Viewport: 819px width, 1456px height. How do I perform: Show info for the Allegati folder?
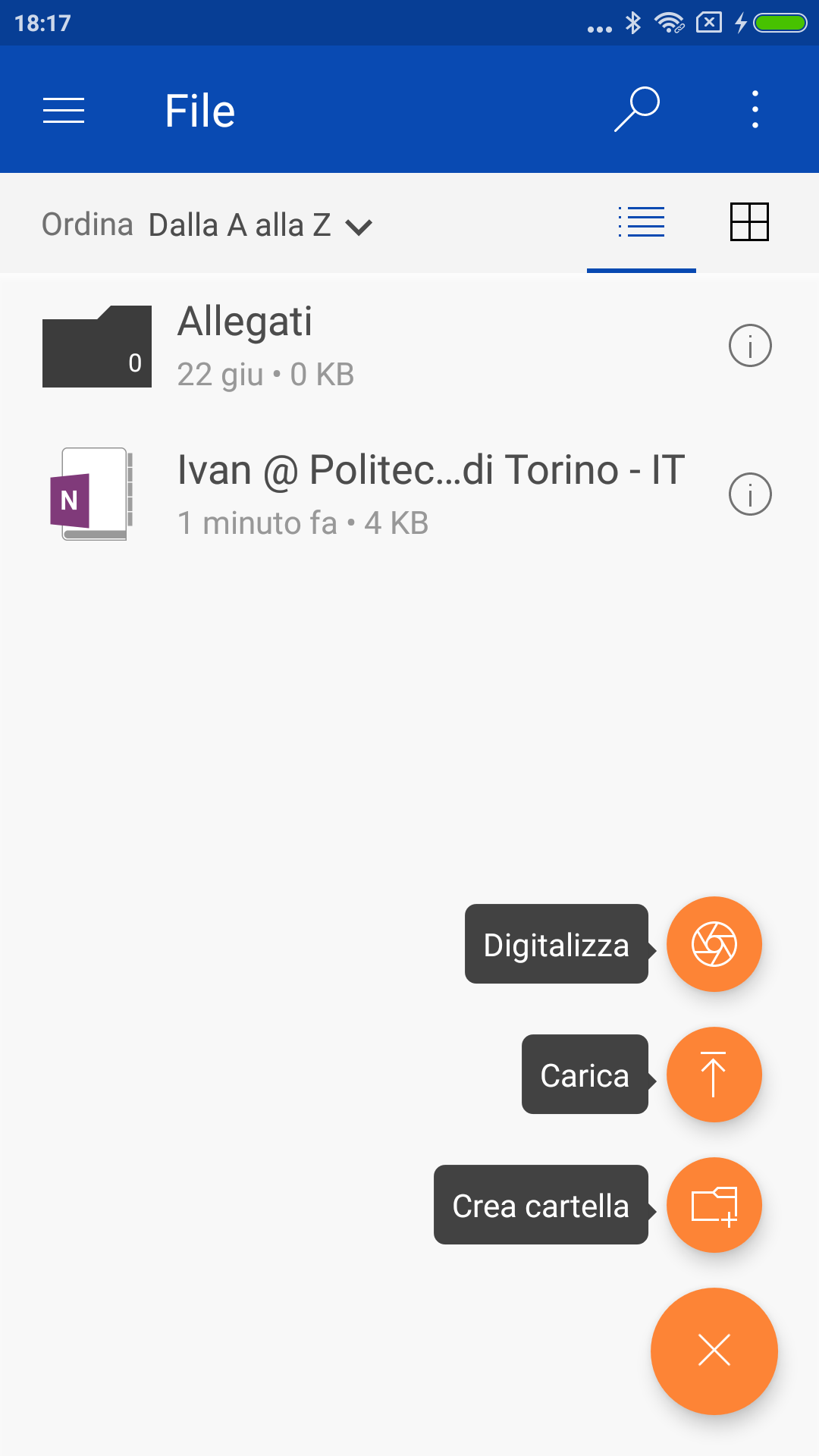tap(750, 346)
